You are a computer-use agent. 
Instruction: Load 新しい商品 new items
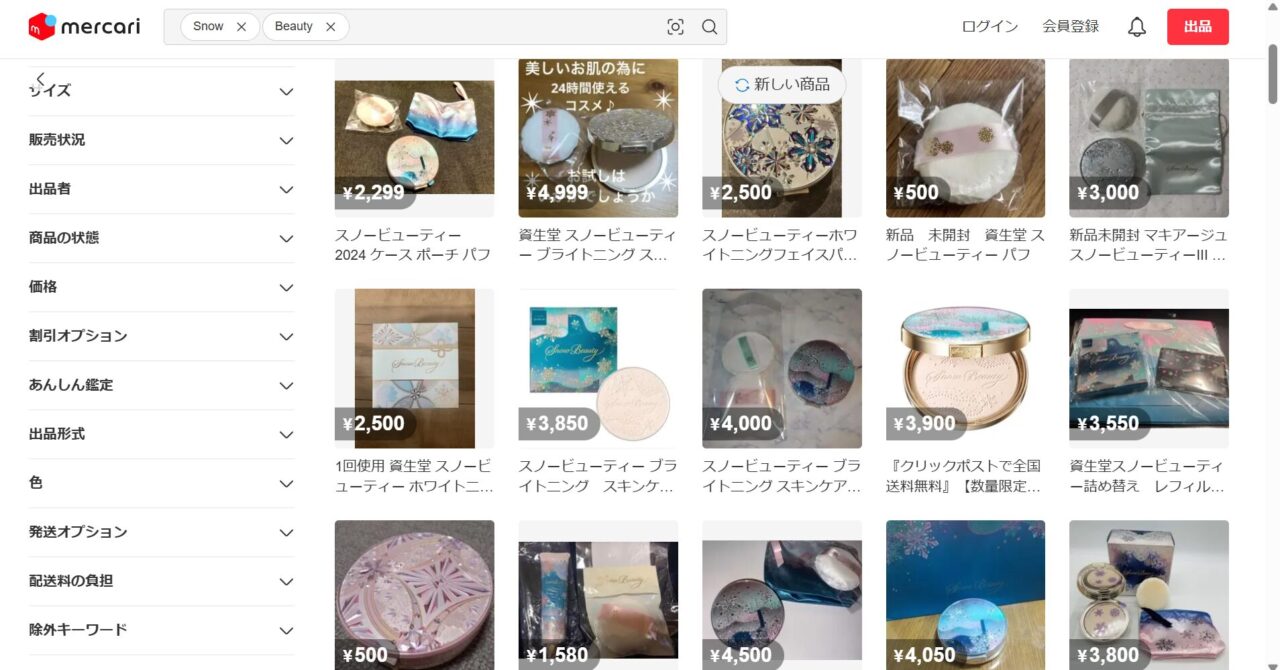point(782,85)
